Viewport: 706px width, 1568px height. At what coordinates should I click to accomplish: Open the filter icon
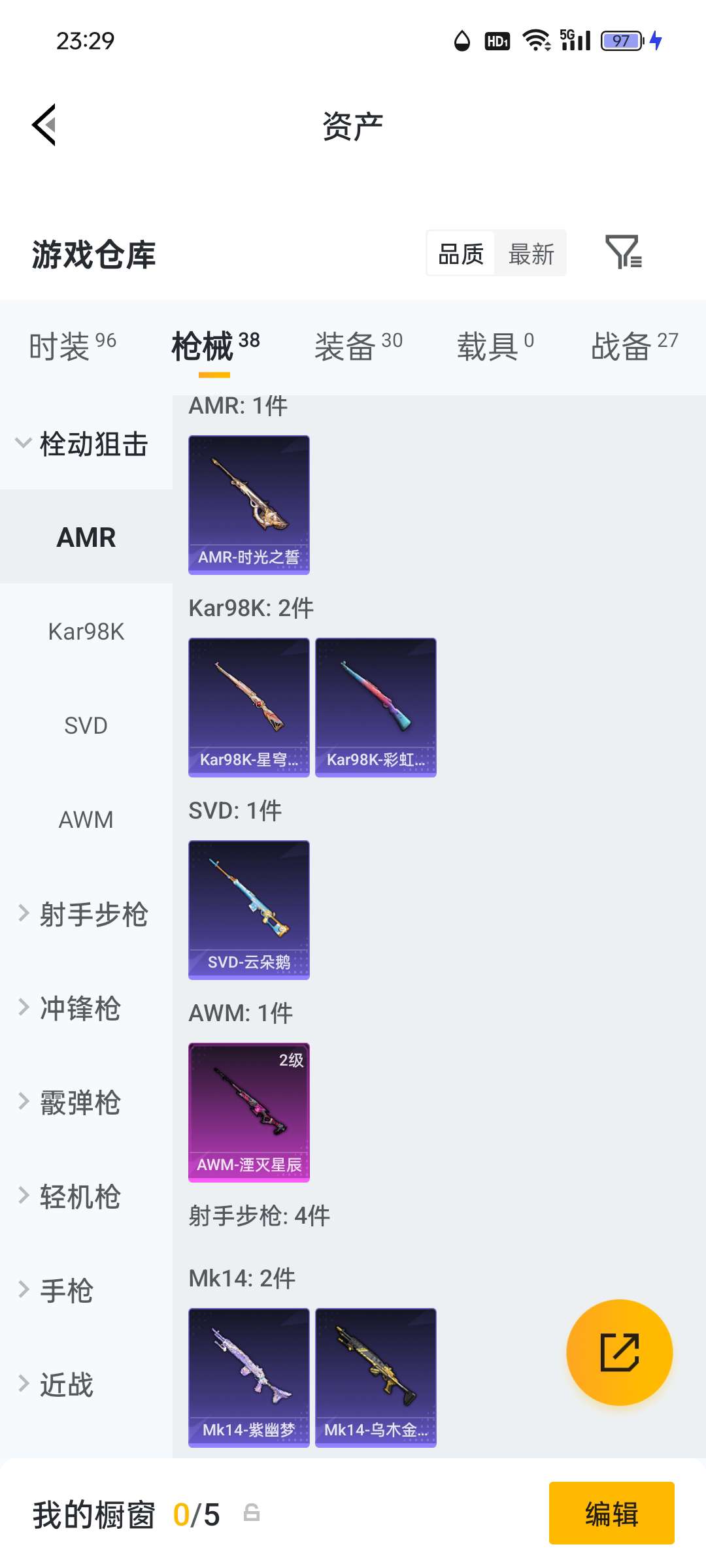[623, 252]
